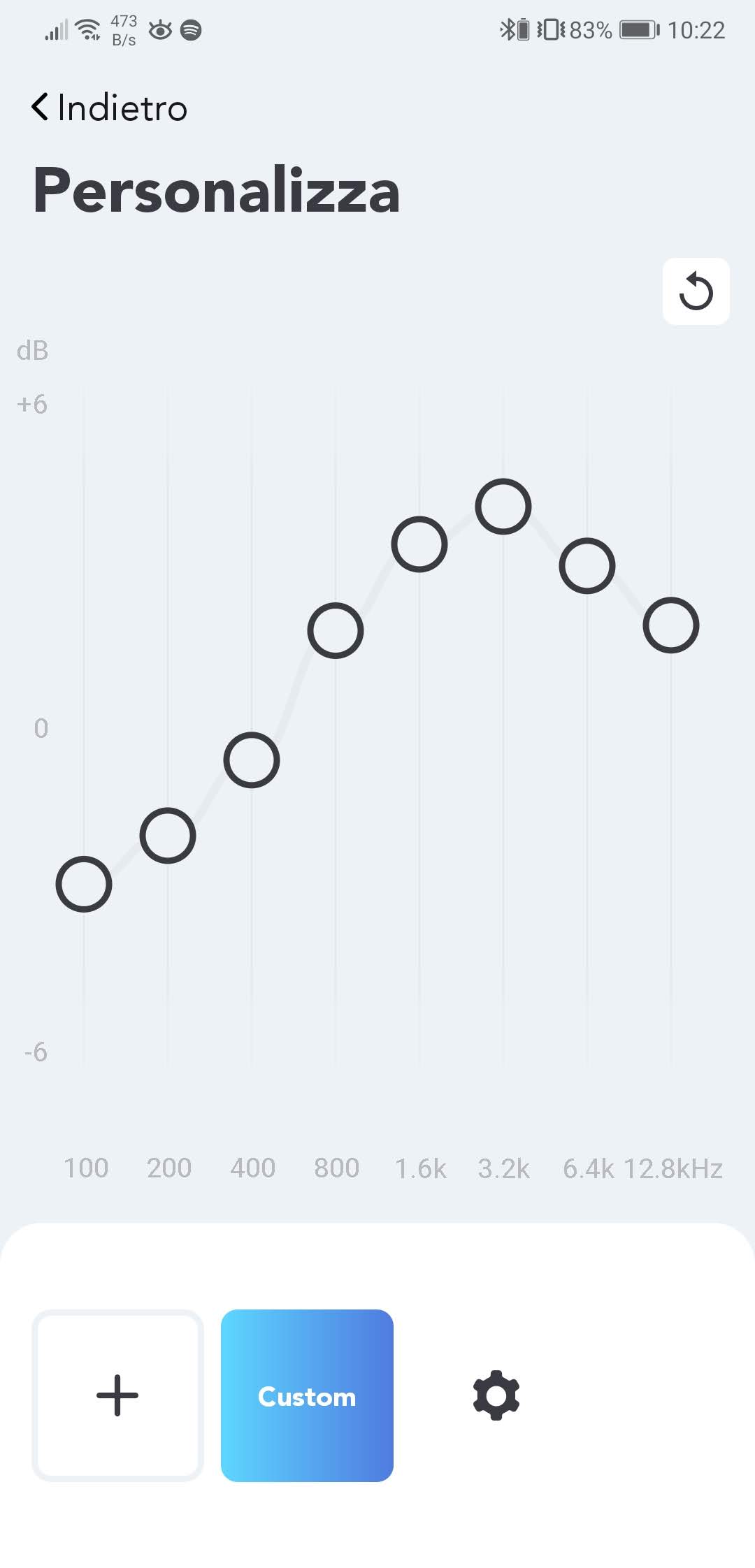Viewport: 755px width, 1568px height.
Task: Open the preset settings gear
Action: coord(496,1395)
